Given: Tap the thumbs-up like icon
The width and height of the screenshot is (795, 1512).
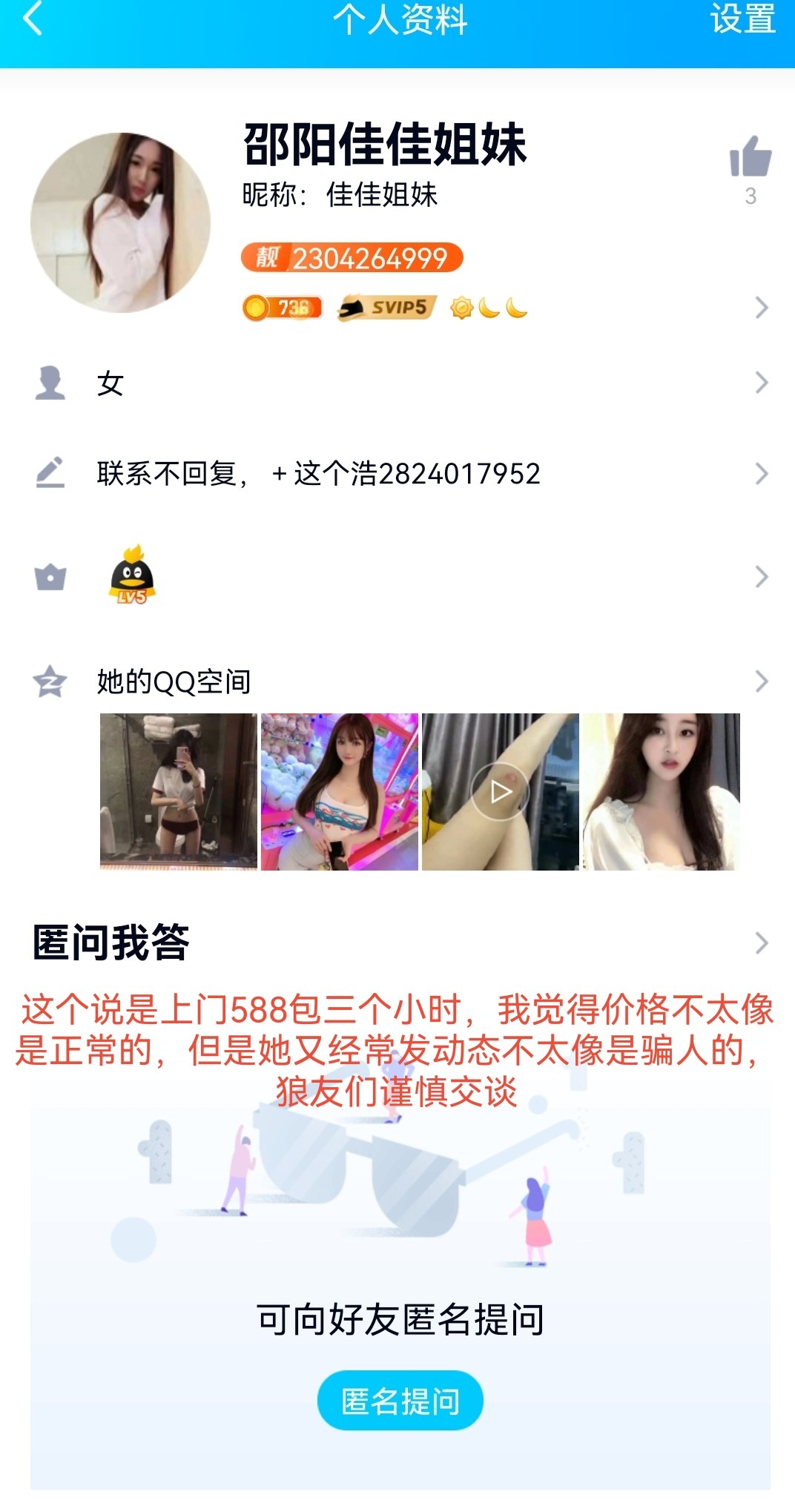Looking at the screenshot, I should [x=751, y=158].
